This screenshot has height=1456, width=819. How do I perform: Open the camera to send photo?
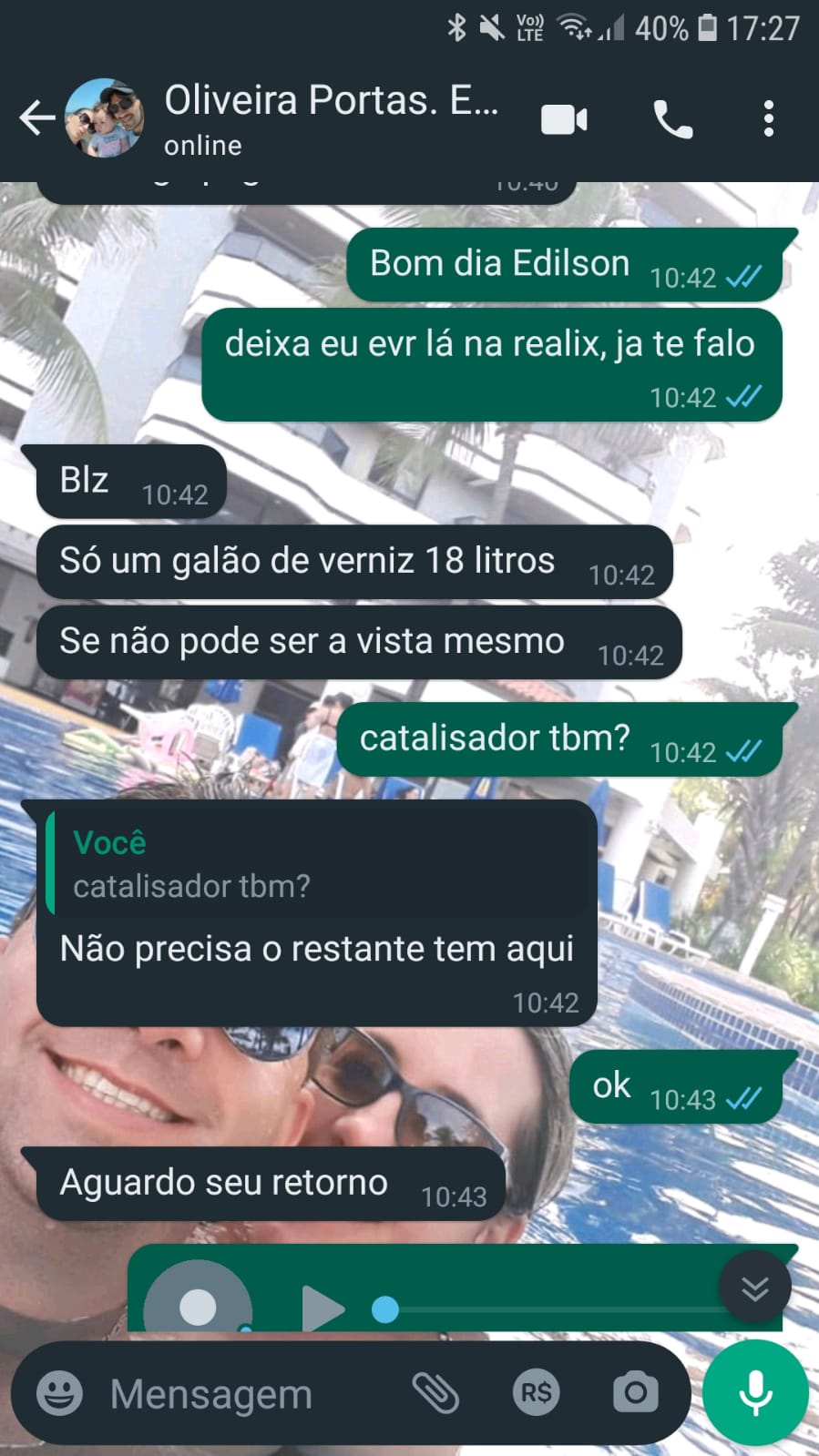[x=635, y=1393]
